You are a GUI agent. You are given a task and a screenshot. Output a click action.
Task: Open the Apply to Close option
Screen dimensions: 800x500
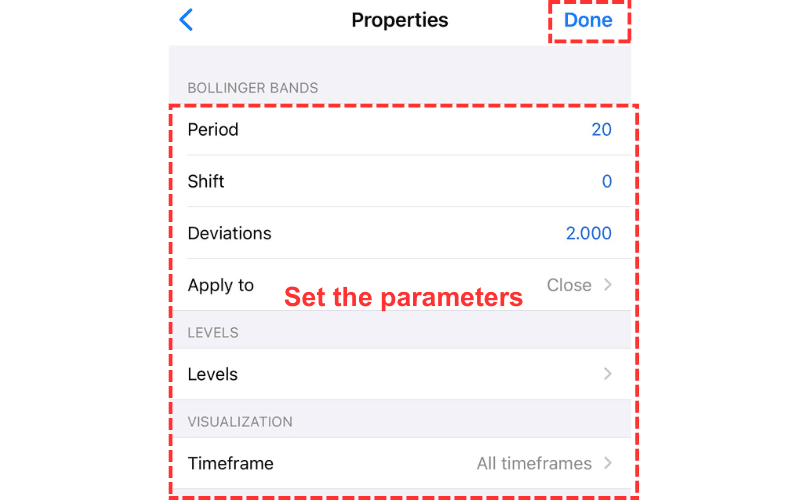tap(578, 286)
